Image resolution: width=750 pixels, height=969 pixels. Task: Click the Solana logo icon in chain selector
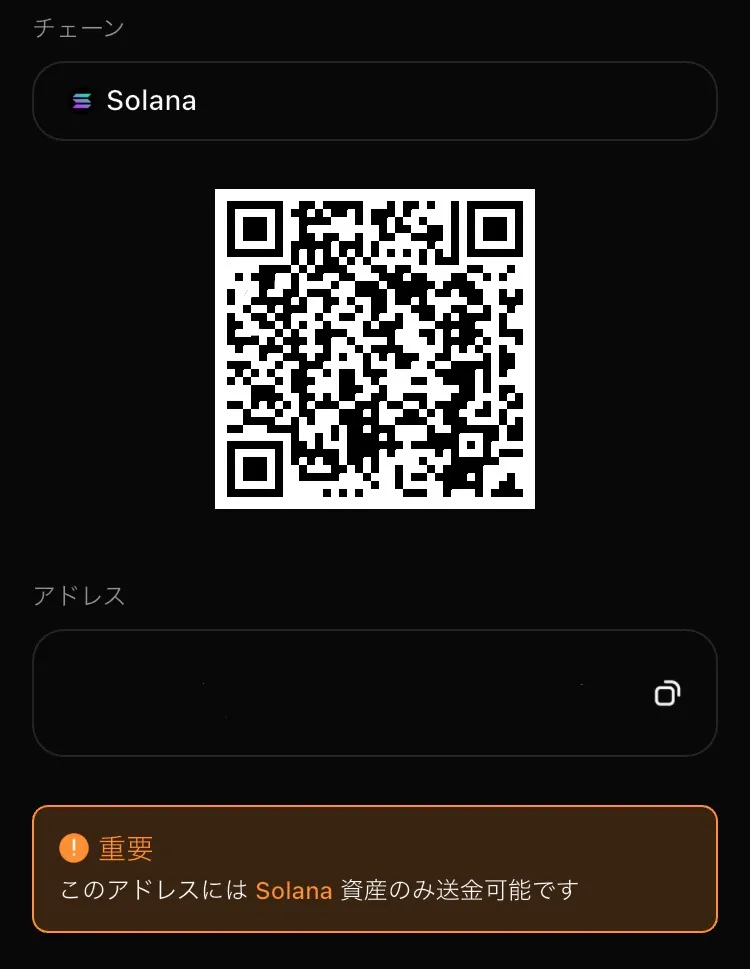tap(80, 100)
